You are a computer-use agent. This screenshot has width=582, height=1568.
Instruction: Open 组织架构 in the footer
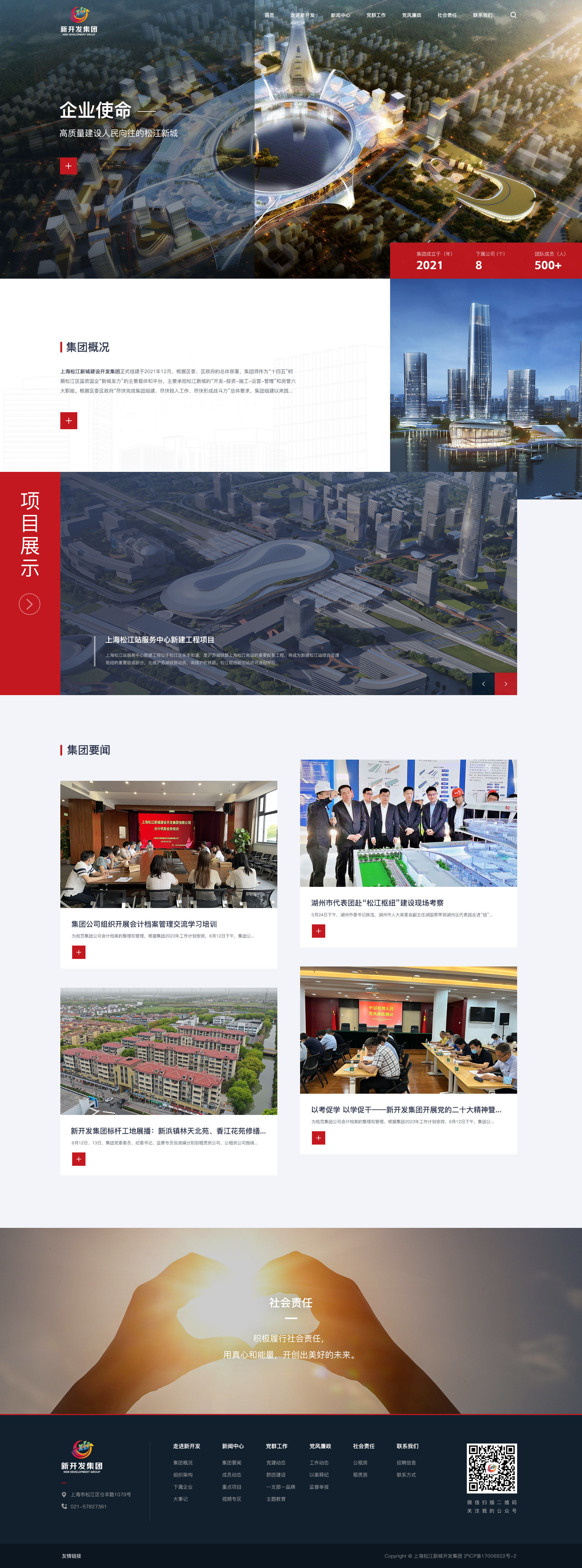pyautogui.click(x=183, y=1475)
